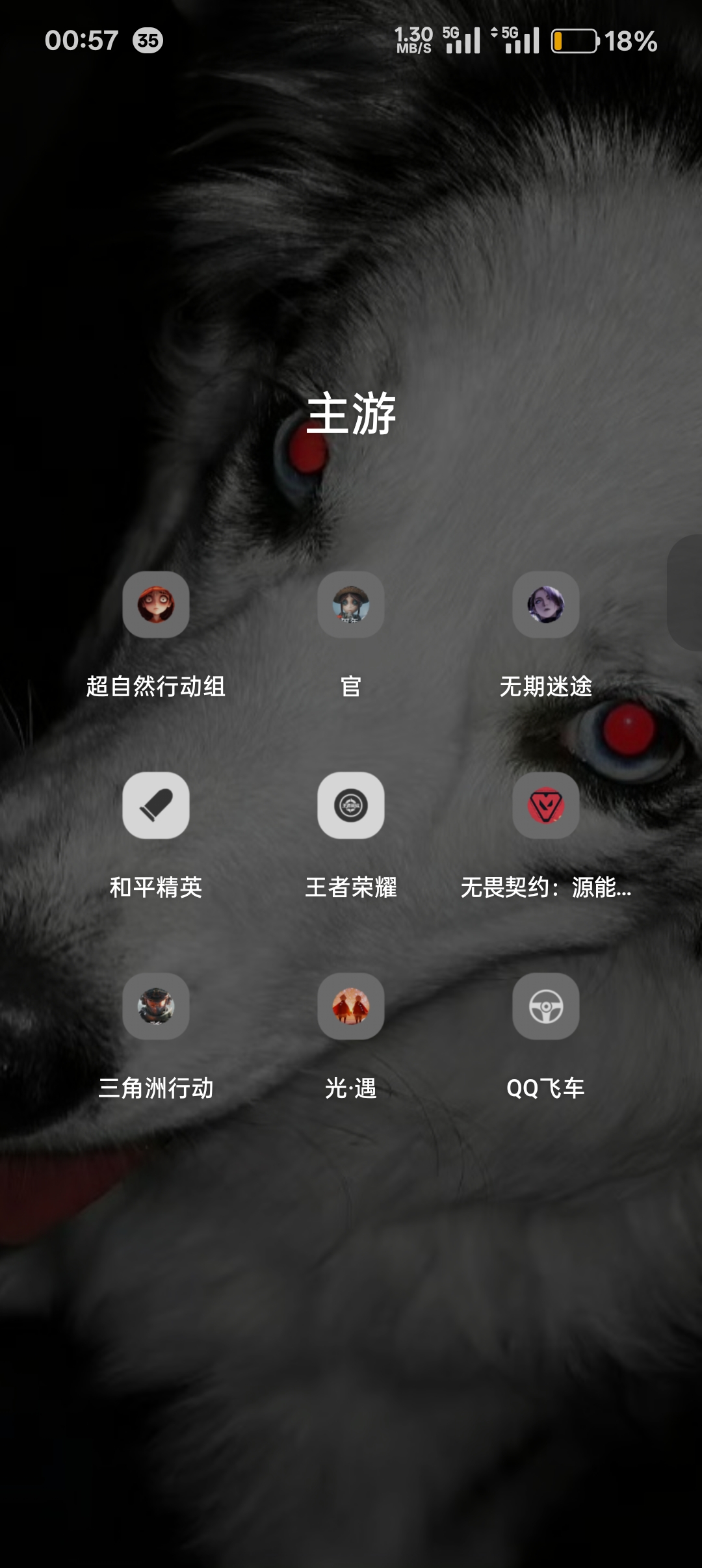
Task: Open 三角洲行动
Action: pyautogui.click(x=156, y=1006)
